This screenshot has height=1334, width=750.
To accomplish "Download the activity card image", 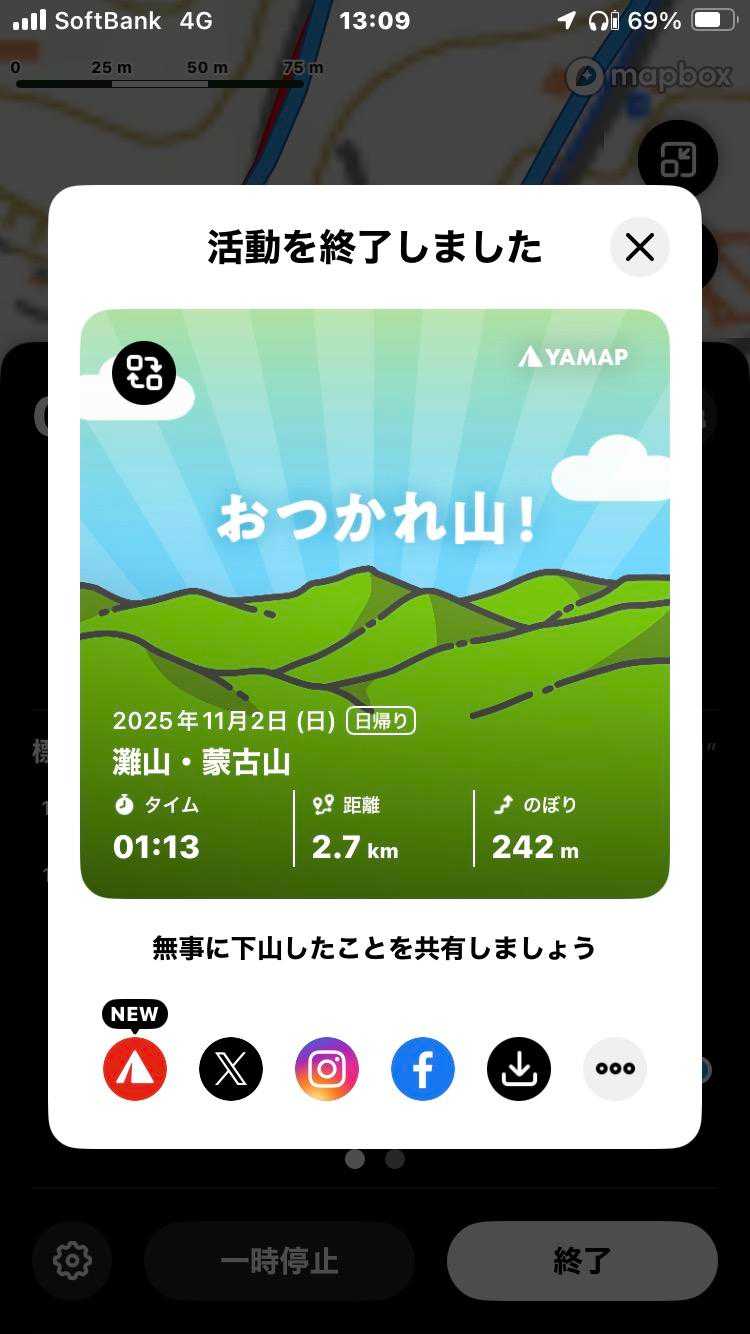I will tap(519, 1069).
